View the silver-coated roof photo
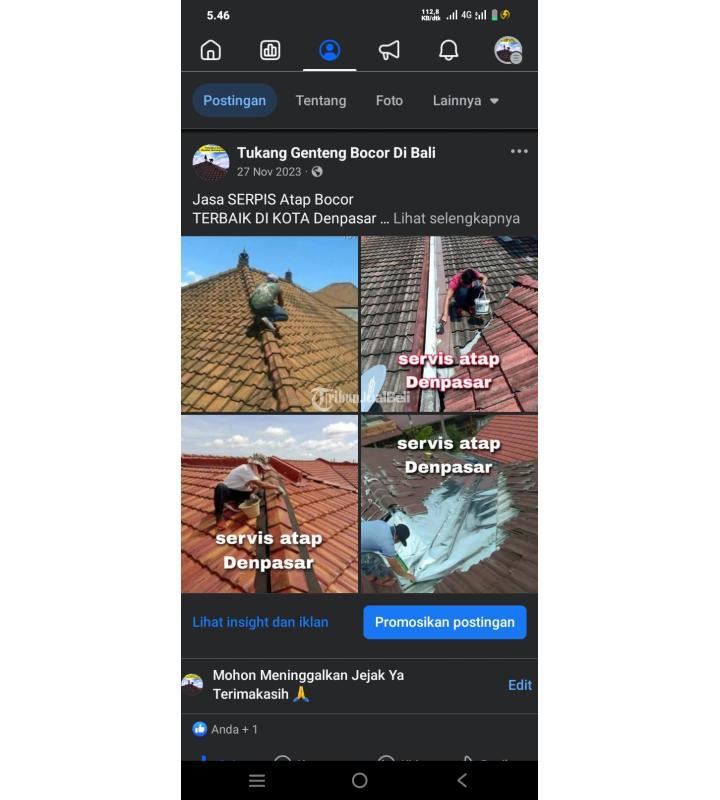 tap(449, 504)
